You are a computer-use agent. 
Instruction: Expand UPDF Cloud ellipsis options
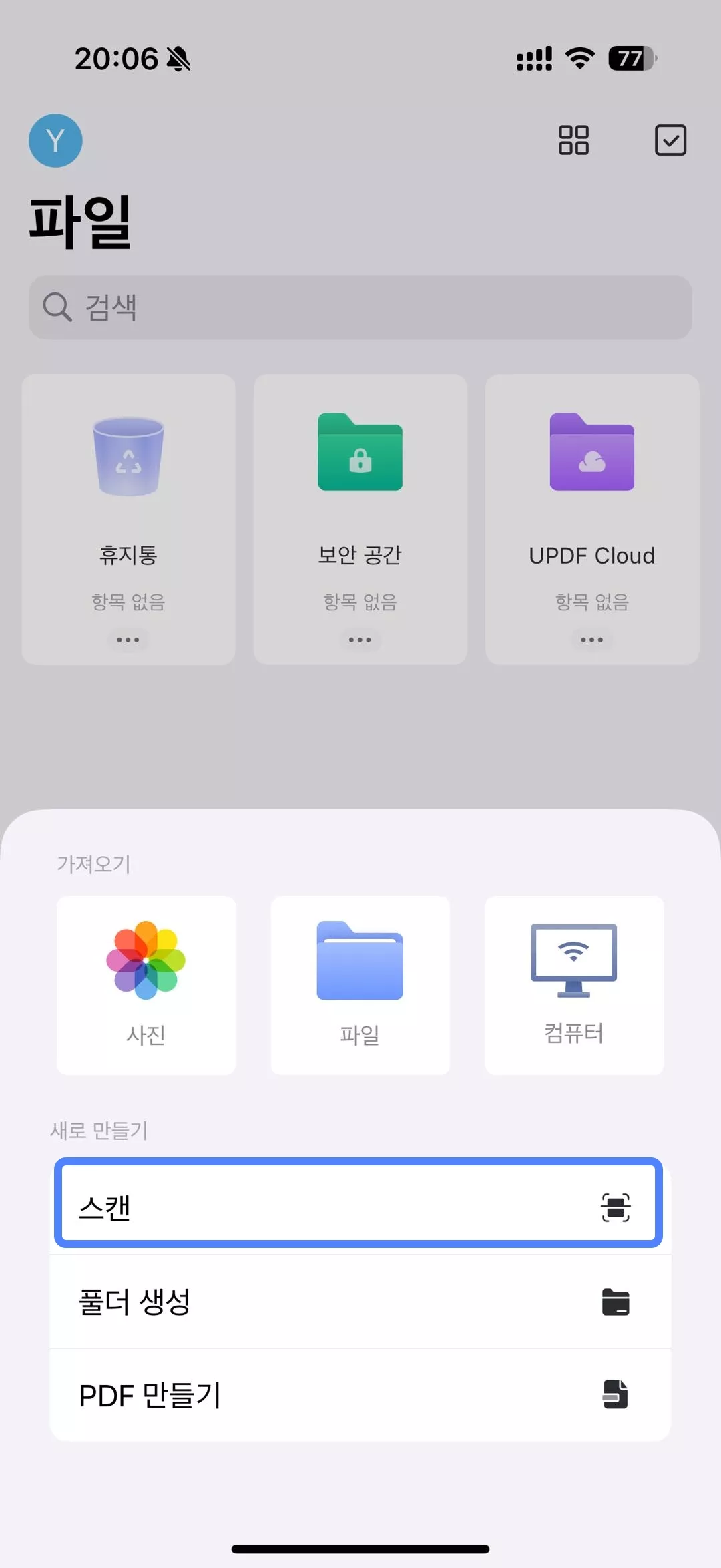coord(591,639)
